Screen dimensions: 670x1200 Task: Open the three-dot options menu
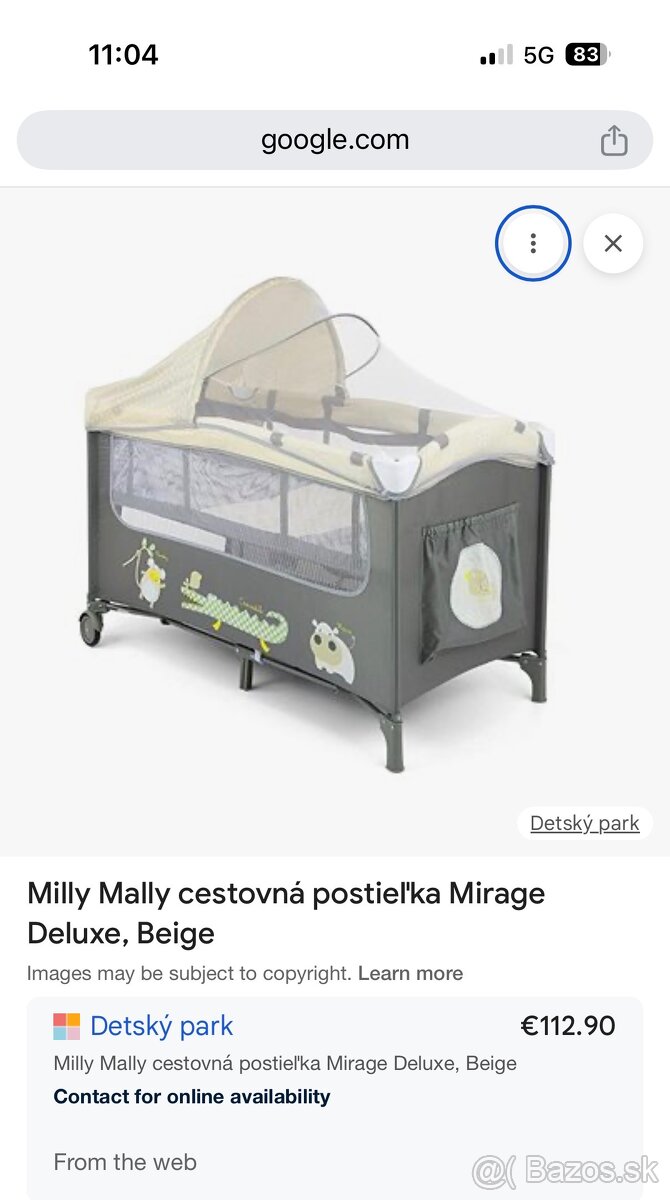(x=533, y=243)
